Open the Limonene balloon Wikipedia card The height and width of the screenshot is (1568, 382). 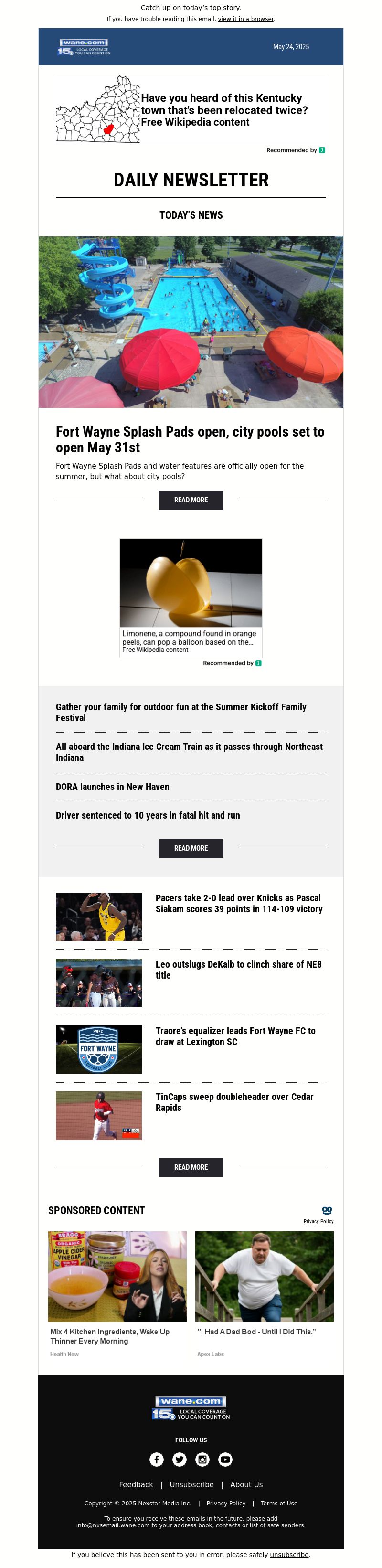pos(191,597)
